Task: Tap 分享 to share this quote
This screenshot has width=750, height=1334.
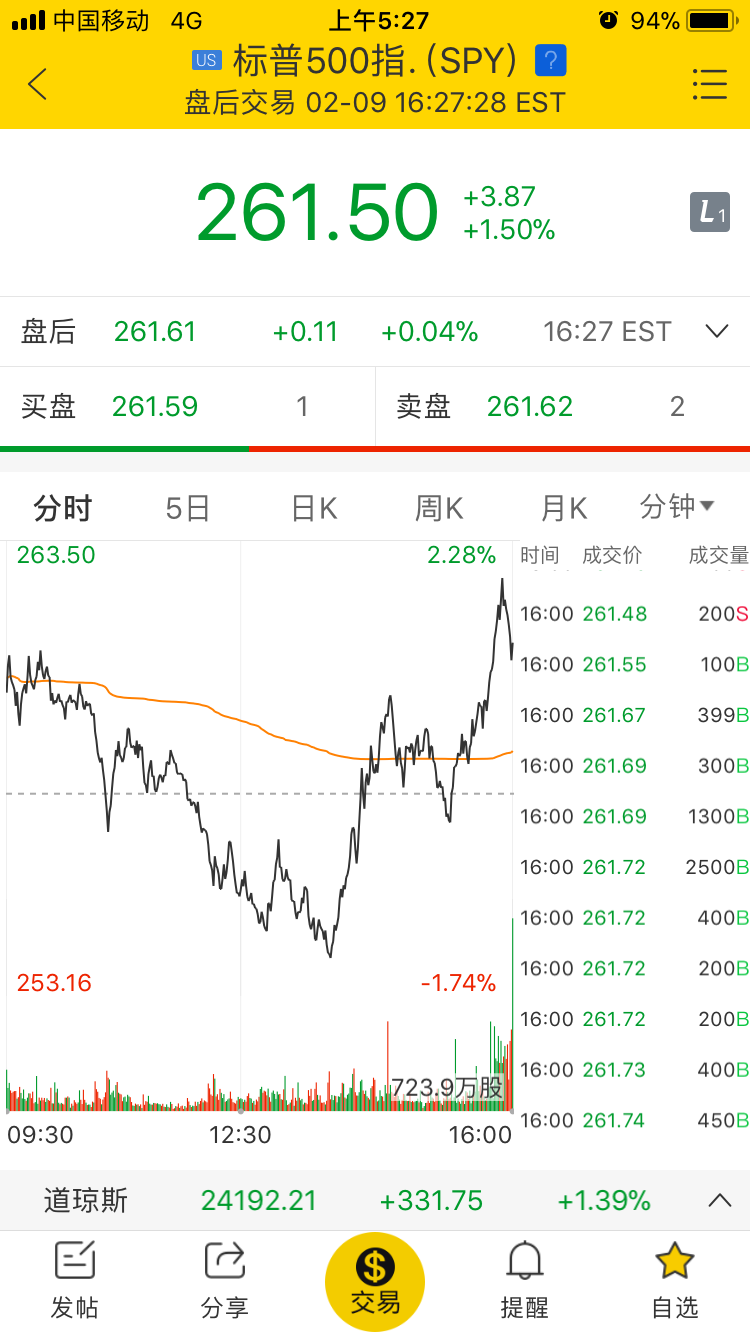Action: [x=225, y=1281]
